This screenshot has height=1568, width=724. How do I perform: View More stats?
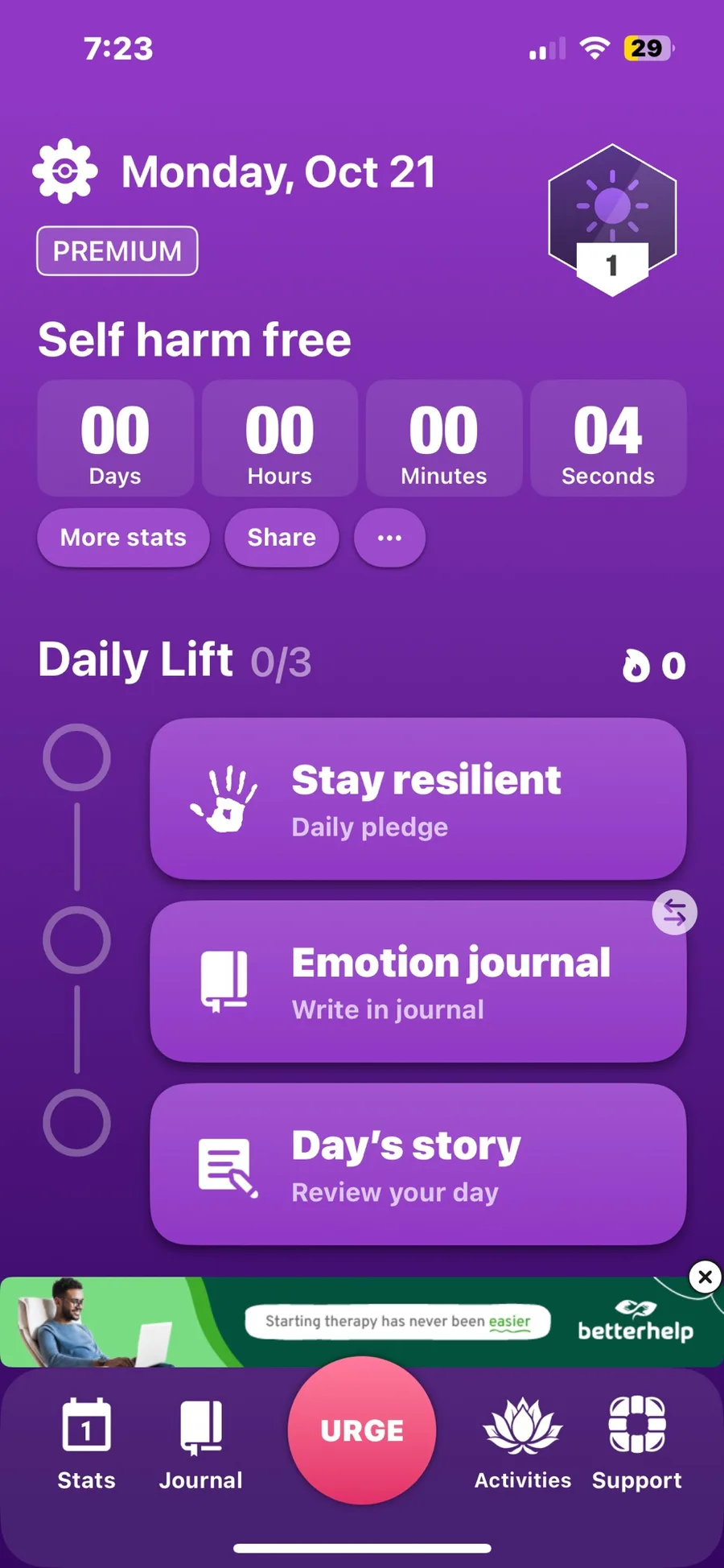click(x=123, y=538)
